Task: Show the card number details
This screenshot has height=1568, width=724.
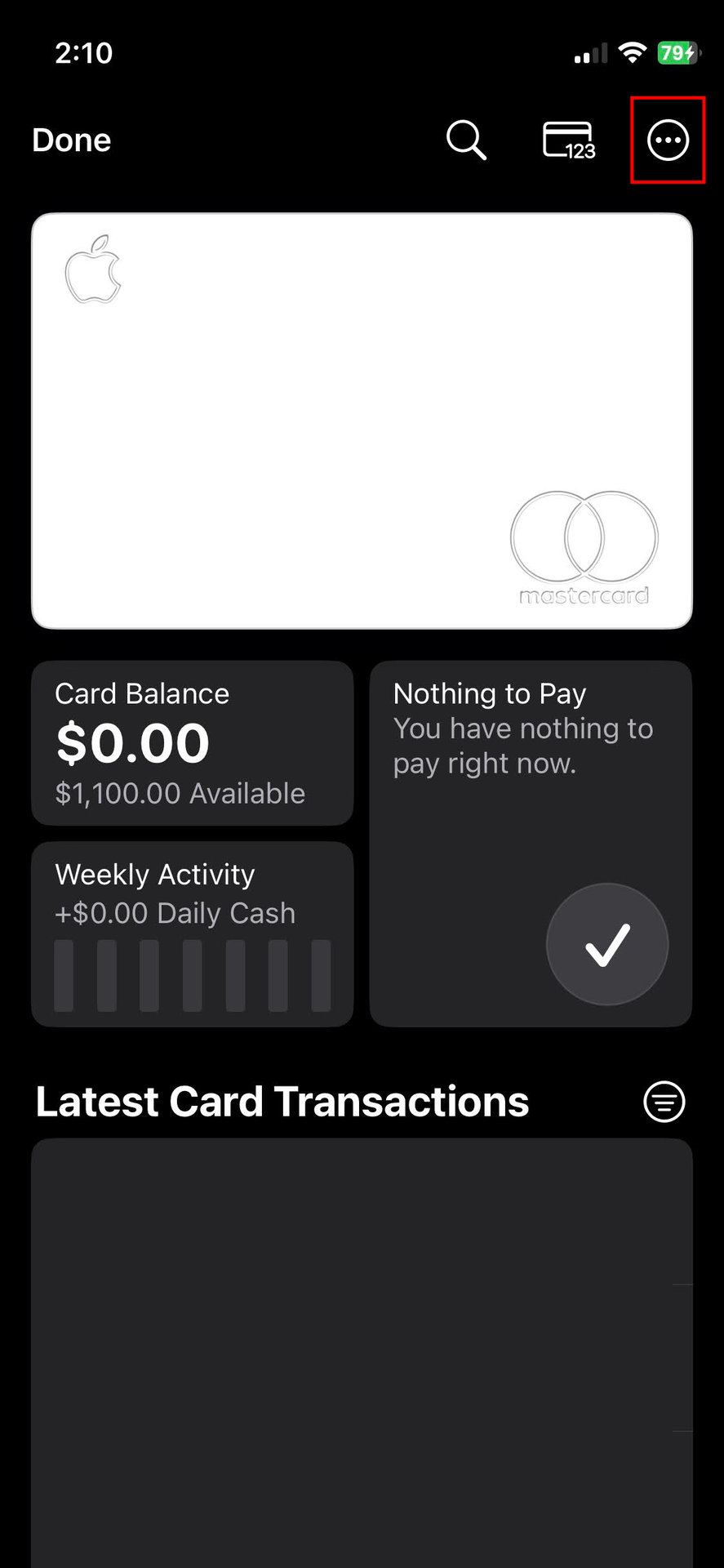Action: [x=569, y=140]
